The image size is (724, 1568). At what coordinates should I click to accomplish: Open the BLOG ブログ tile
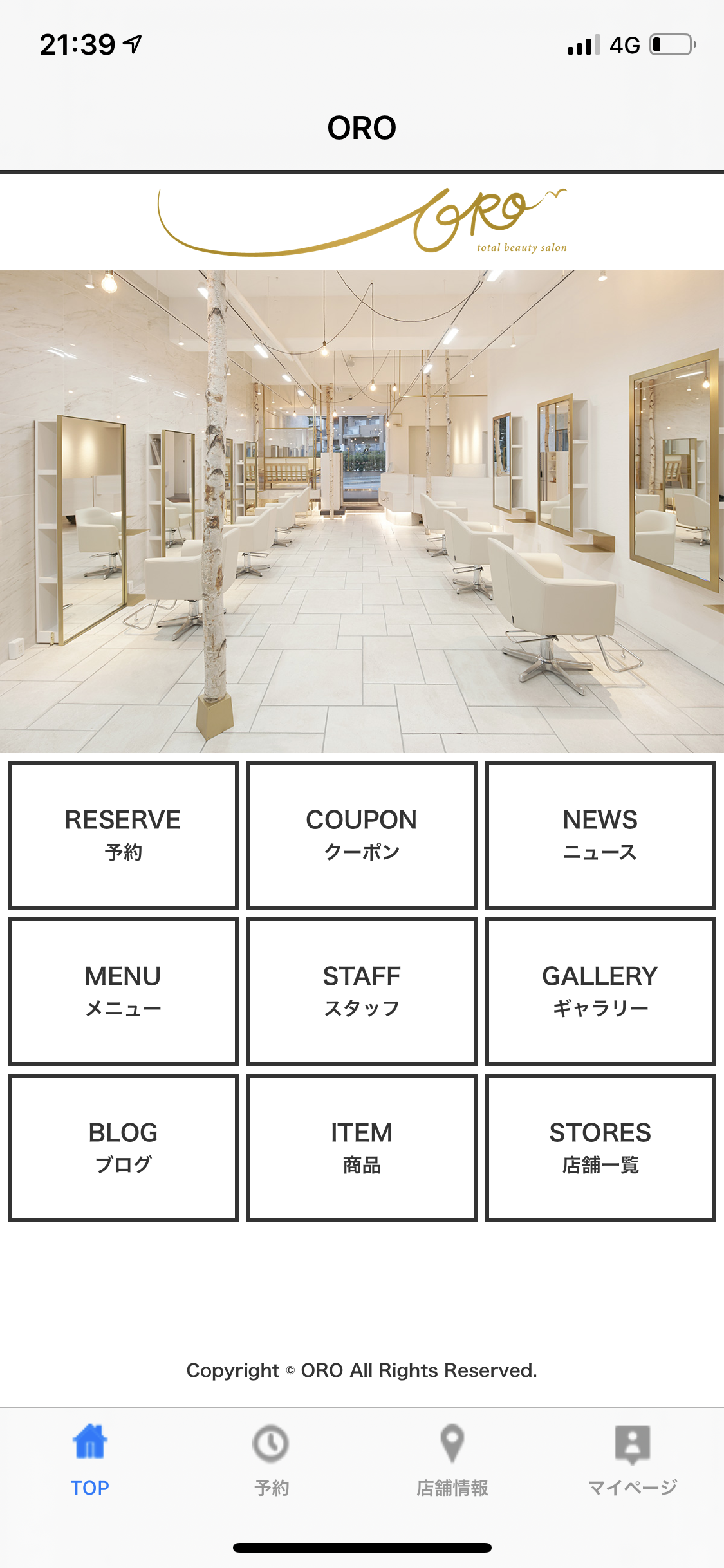tap(123, 1148)
